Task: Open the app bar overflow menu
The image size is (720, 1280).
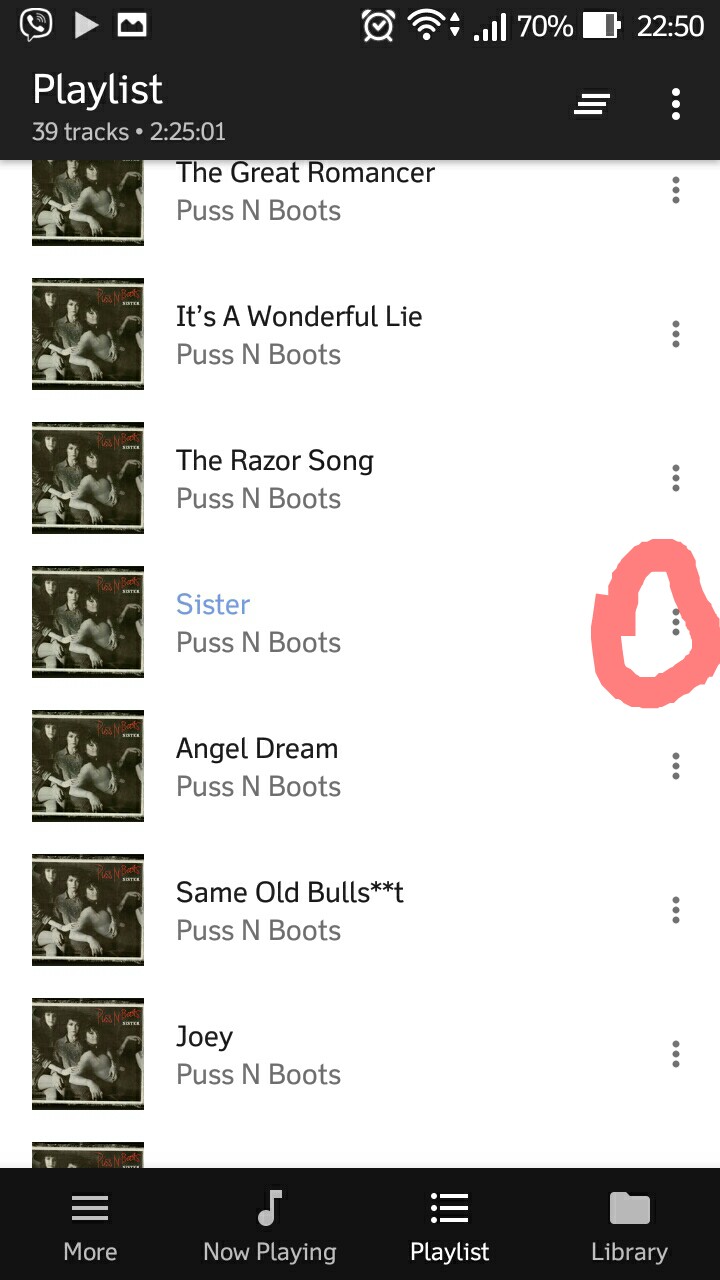Action: click(676, 104)
